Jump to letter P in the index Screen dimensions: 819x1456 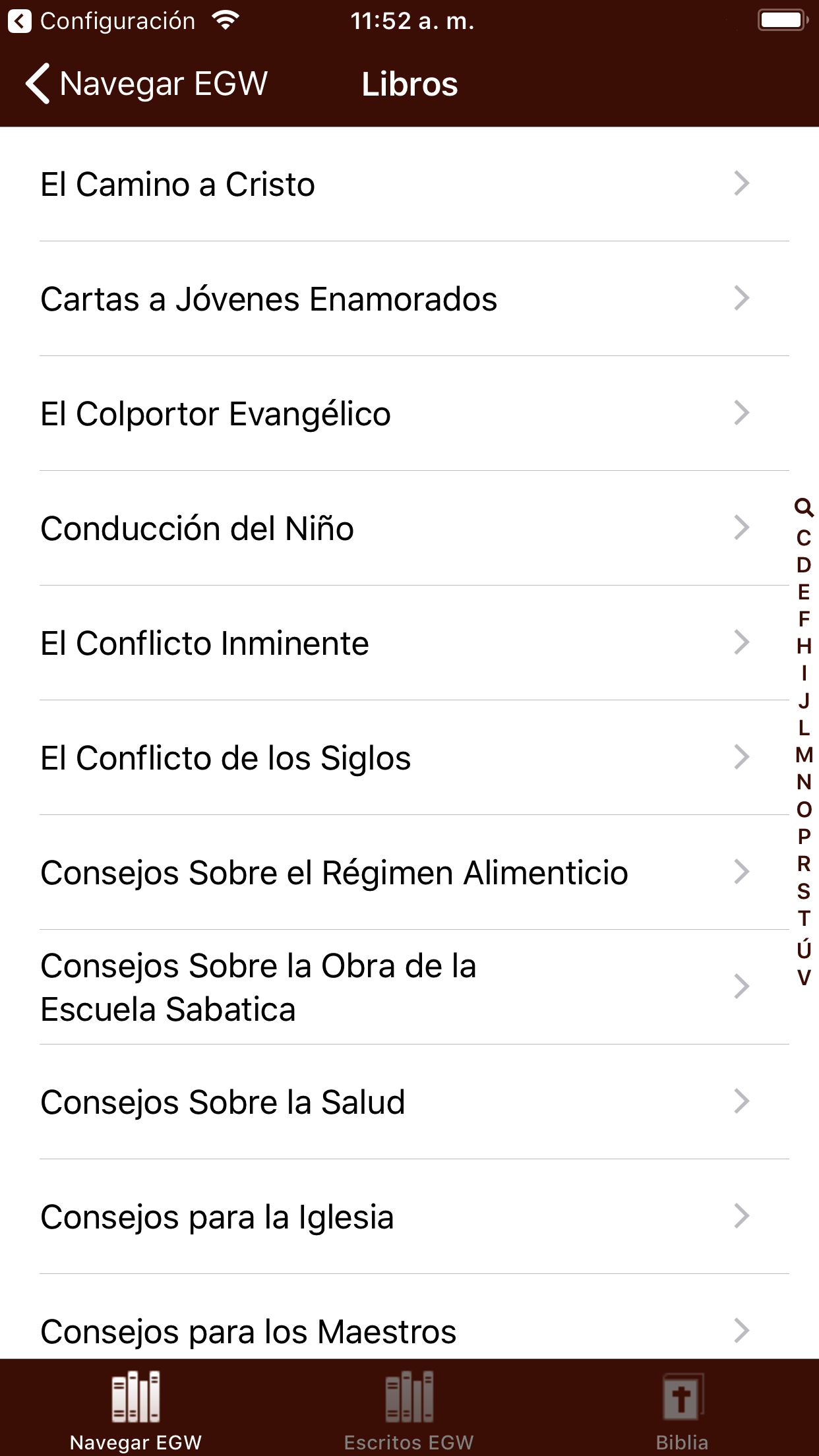pyautogui.click(x=803, y=837)
